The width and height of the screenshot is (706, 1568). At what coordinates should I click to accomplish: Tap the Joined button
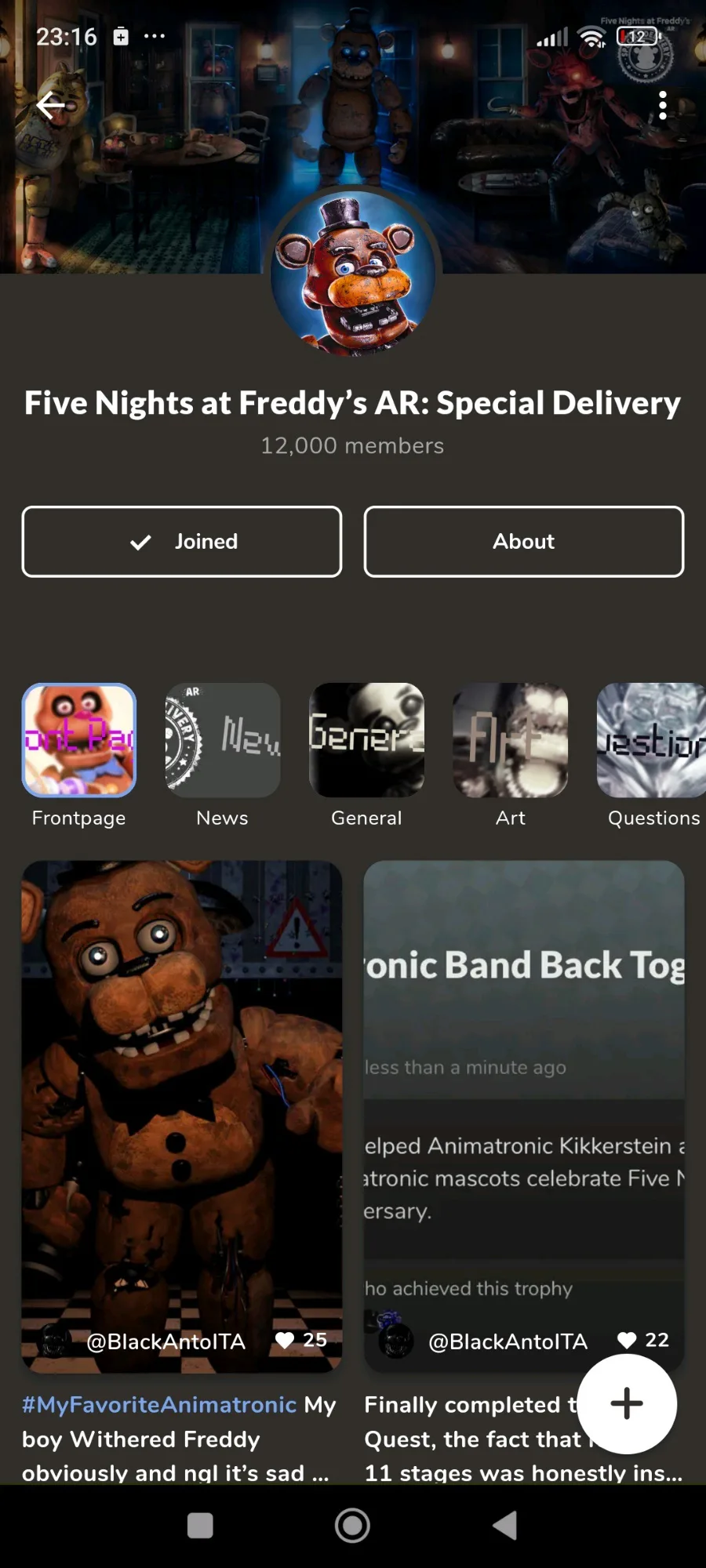(182, 542)
